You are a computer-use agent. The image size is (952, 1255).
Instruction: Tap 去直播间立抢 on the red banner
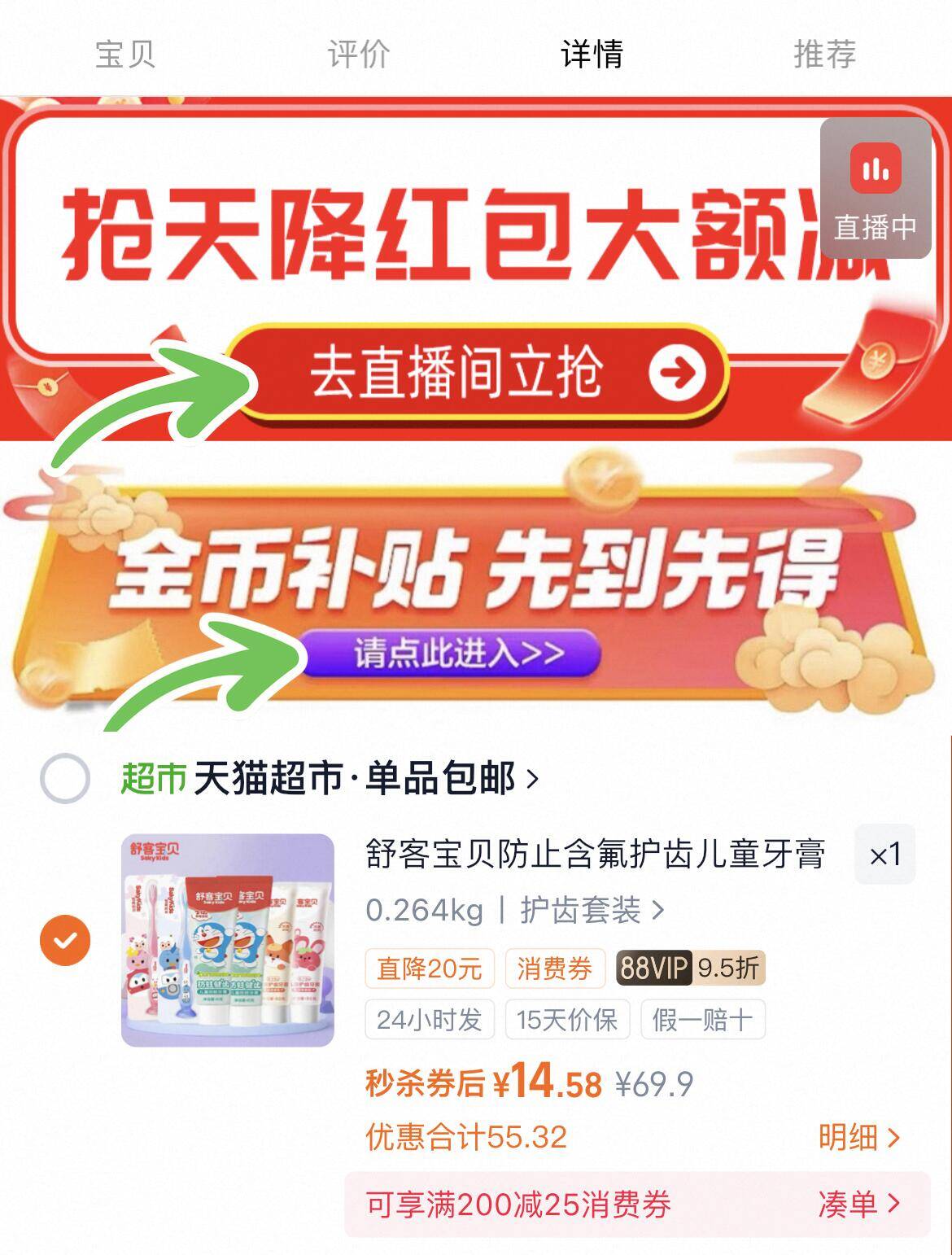[x=477, y=372]
